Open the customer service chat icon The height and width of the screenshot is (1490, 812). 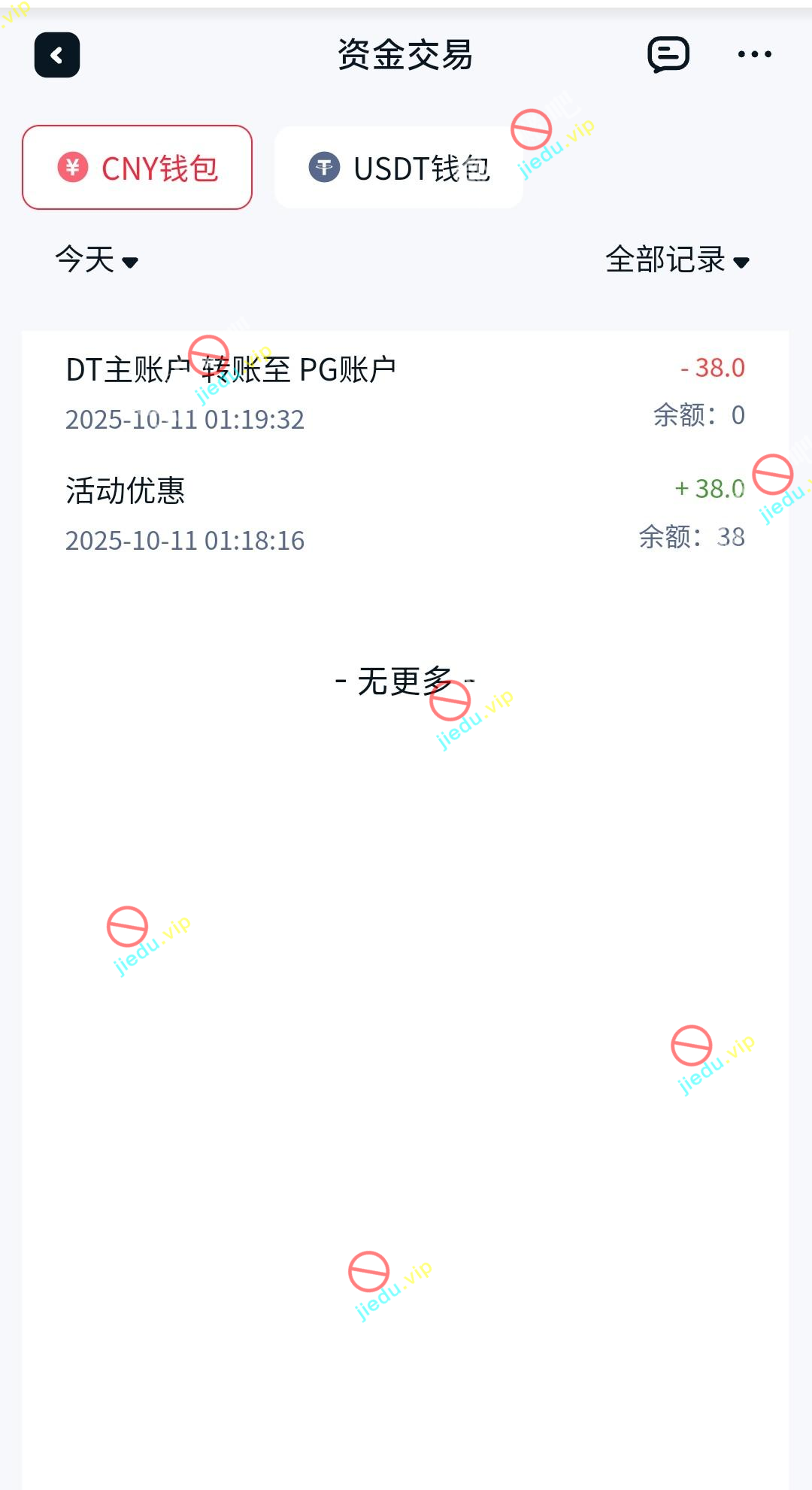coord(668,55)
